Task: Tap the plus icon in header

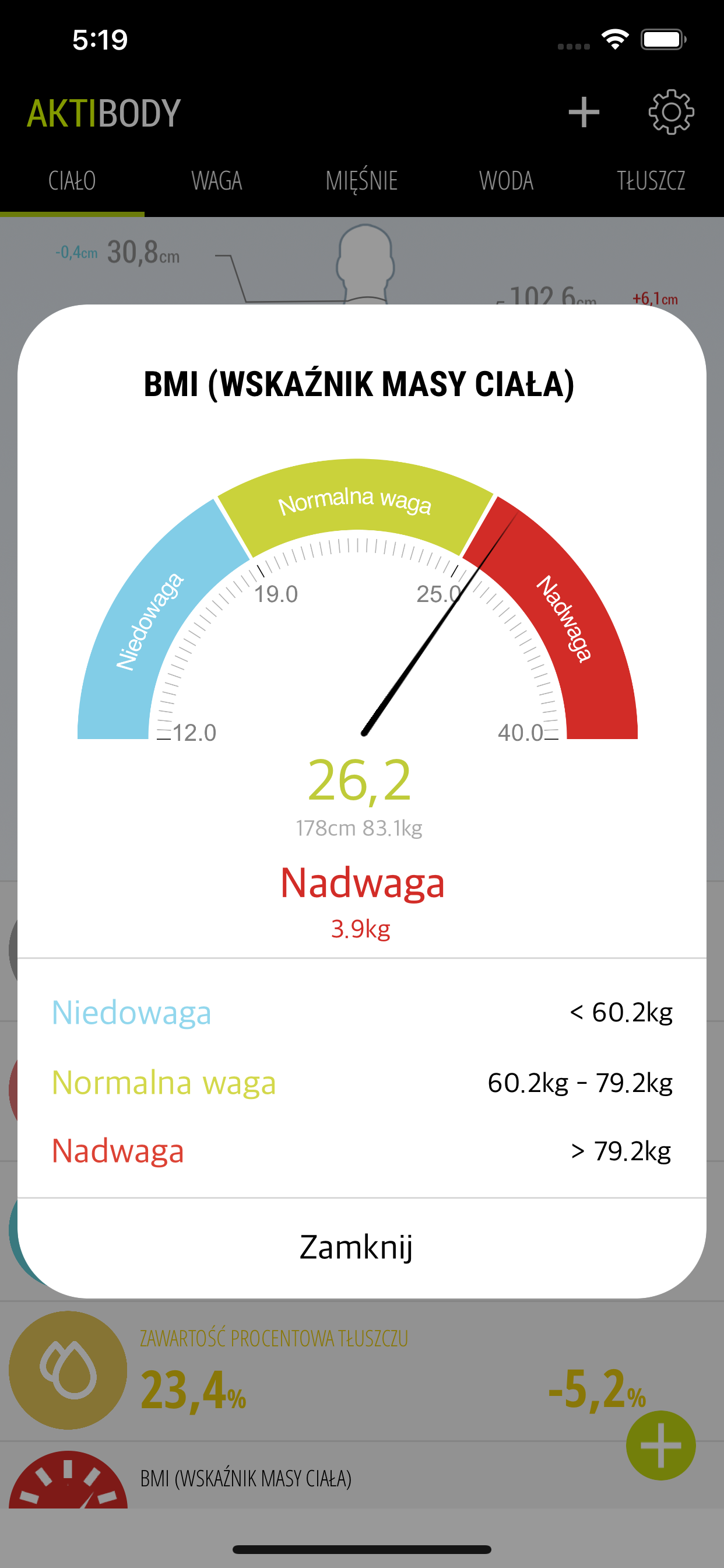Action: (x=584, y=113)
